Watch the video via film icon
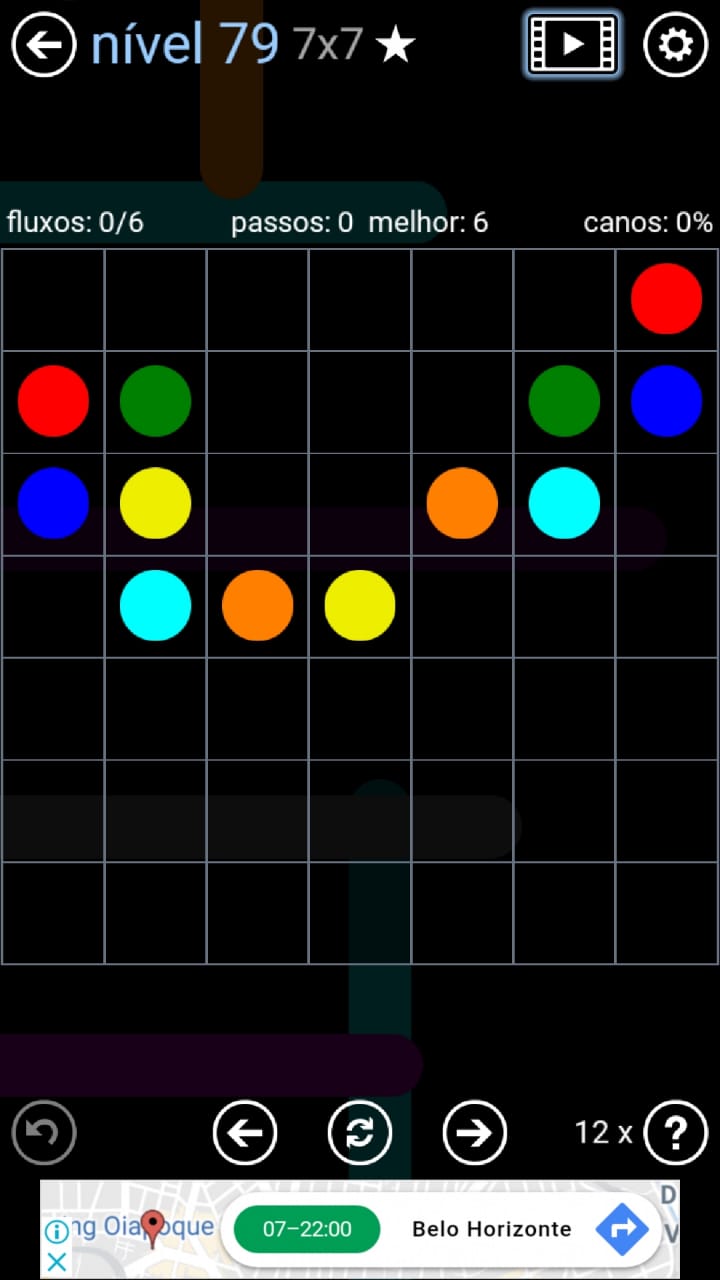 572,44
